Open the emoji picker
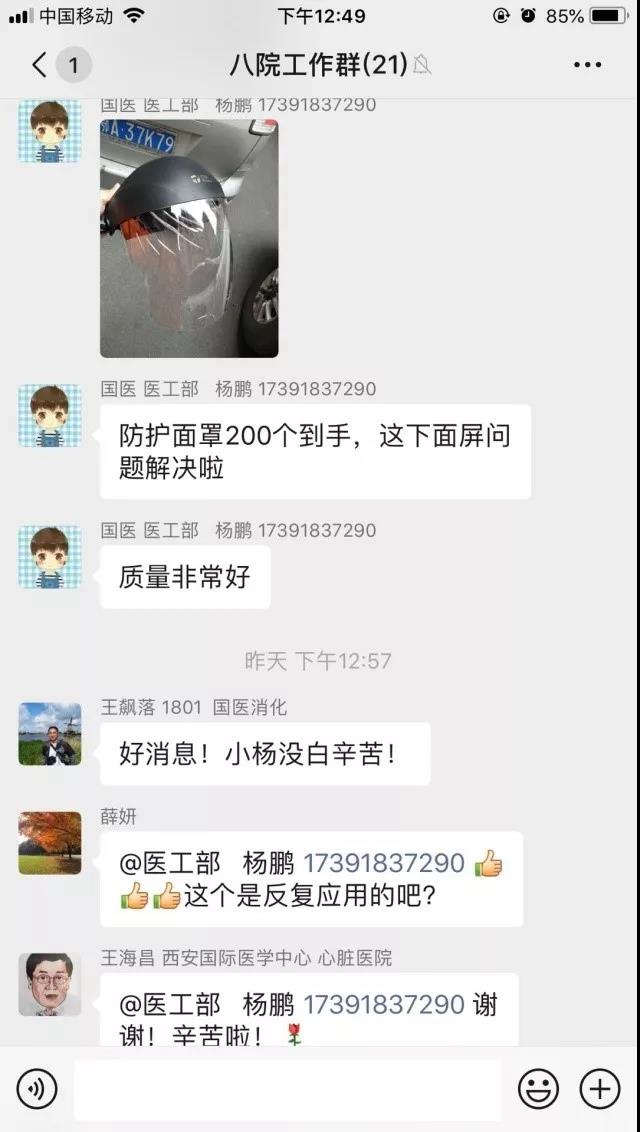 click(x=538, y=1088)
